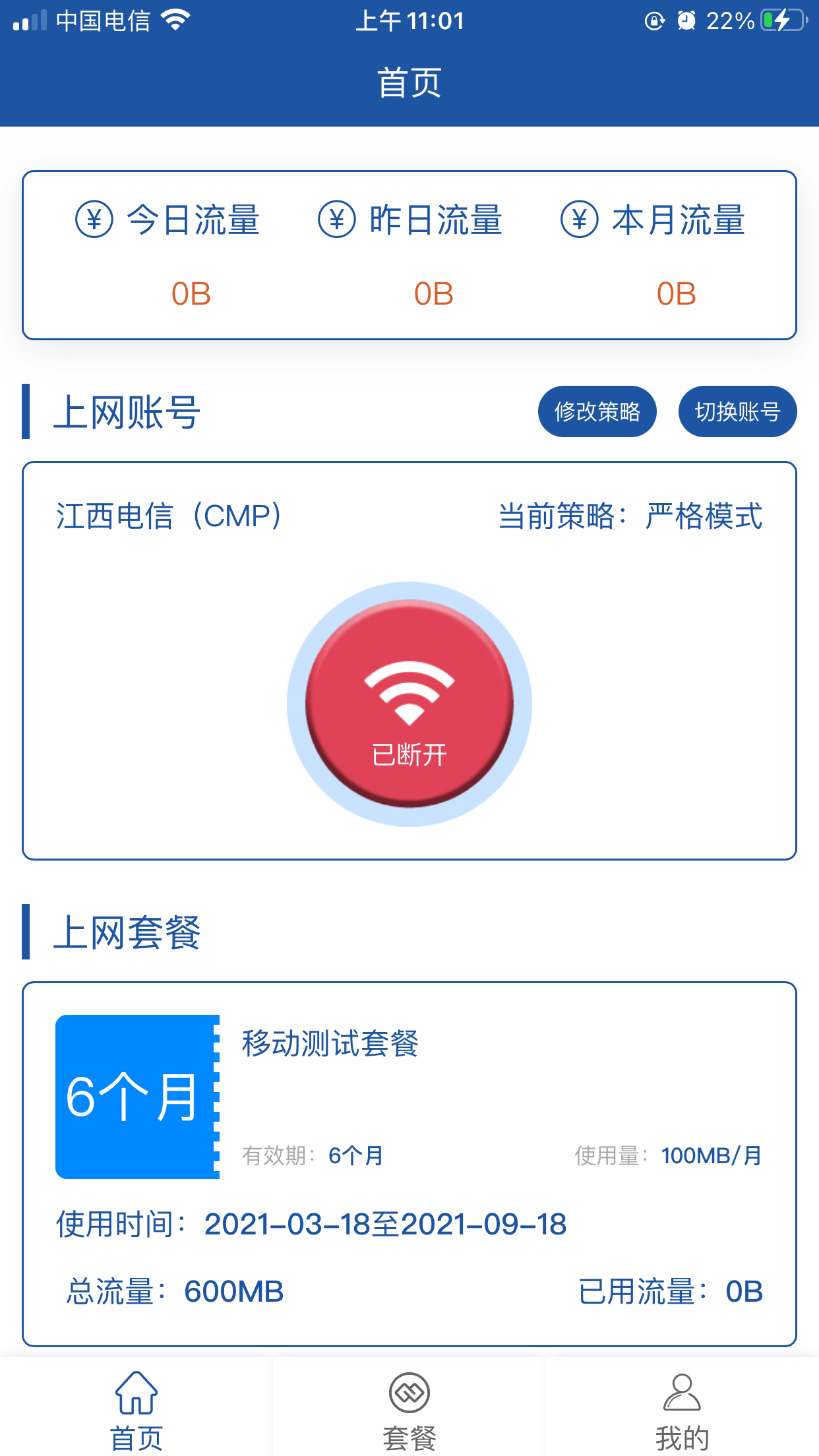
Task: Switch account with 切换账号
Action: [737, 411]
